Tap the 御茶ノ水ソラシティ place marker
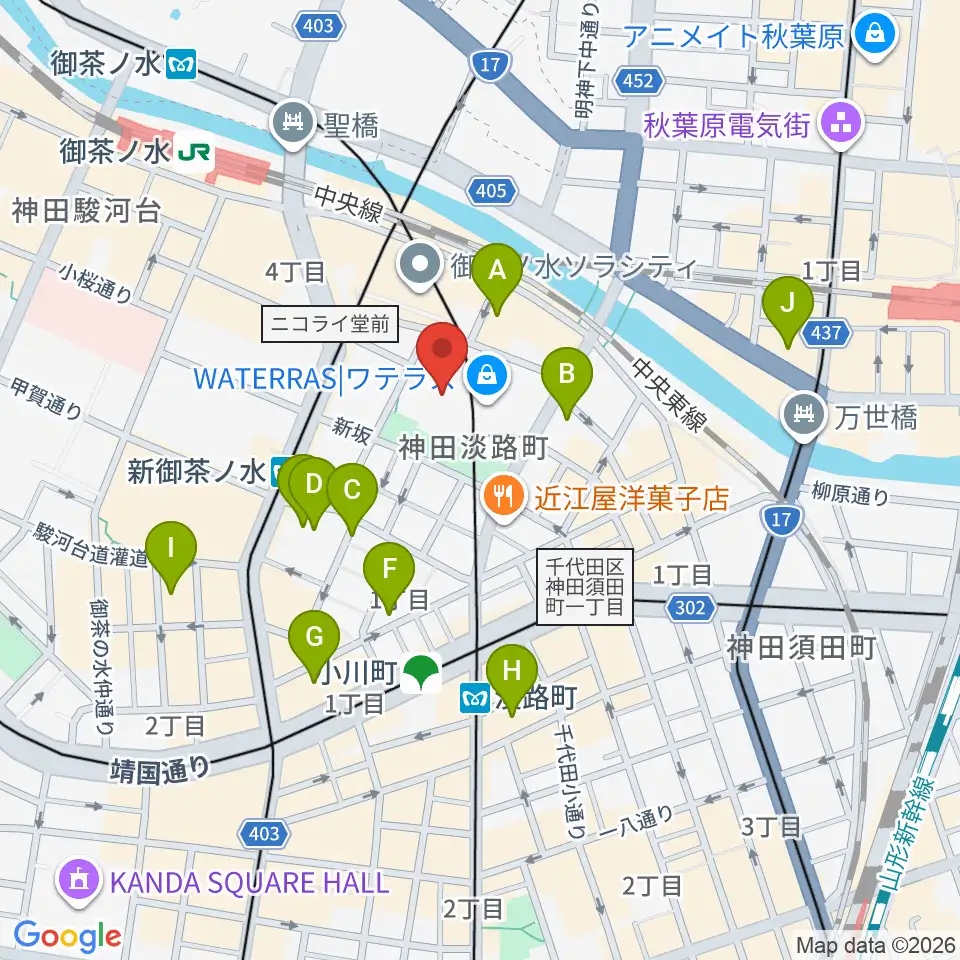 (420, 266)
